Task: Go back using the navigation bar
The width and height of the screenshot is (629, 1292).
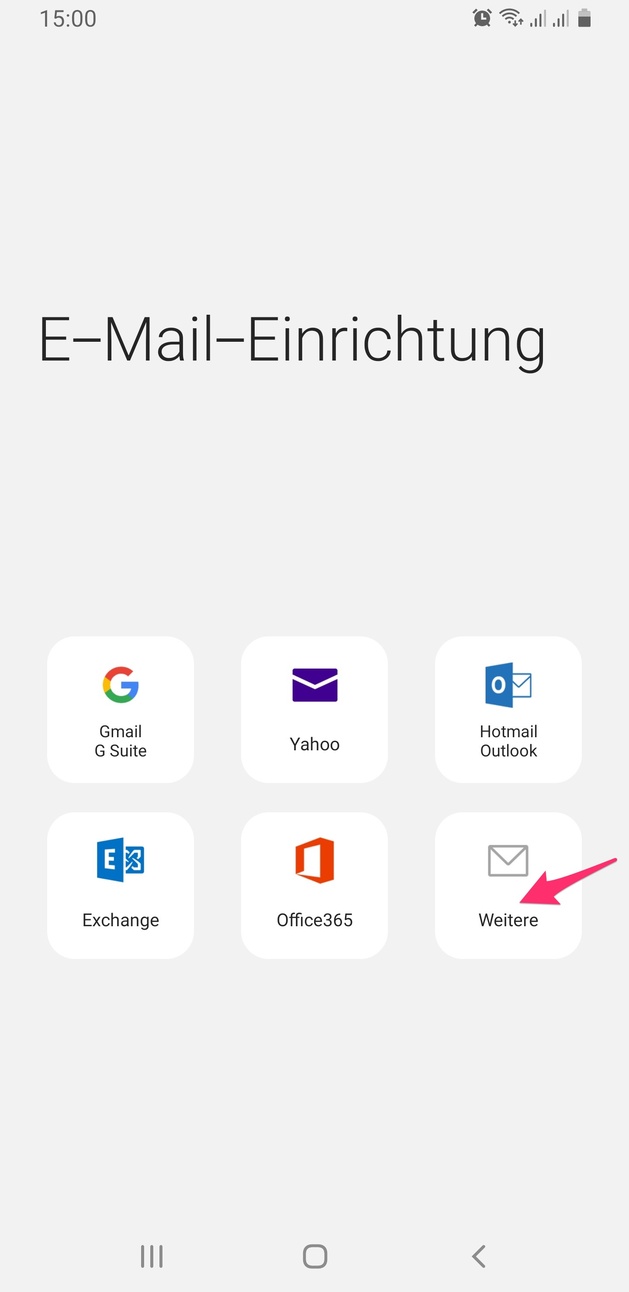Action: point(478,1256)
